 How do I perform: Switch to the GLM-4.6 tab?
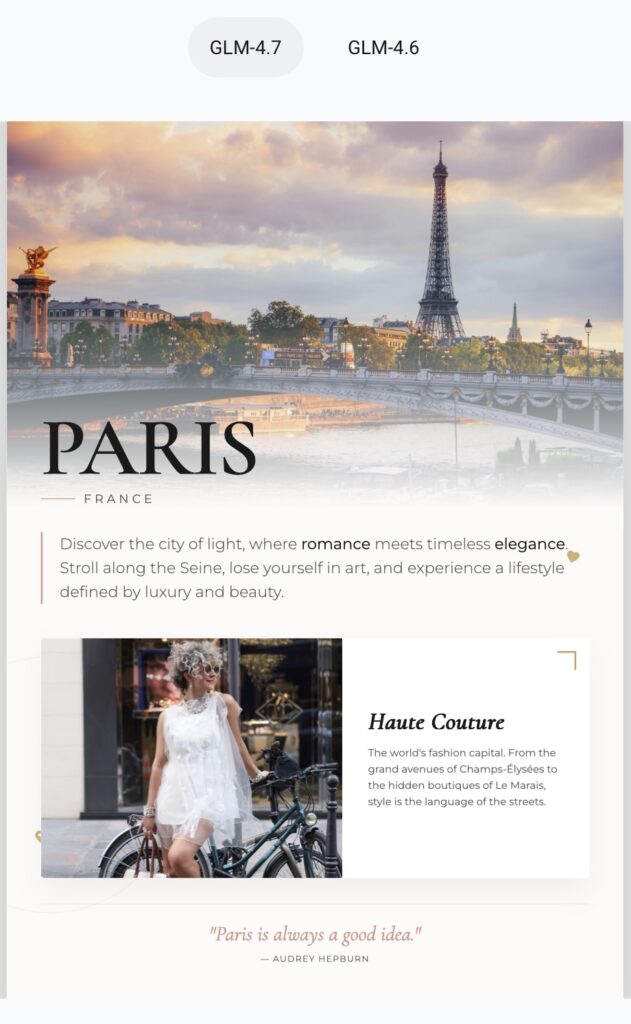[x=383, y=48]
